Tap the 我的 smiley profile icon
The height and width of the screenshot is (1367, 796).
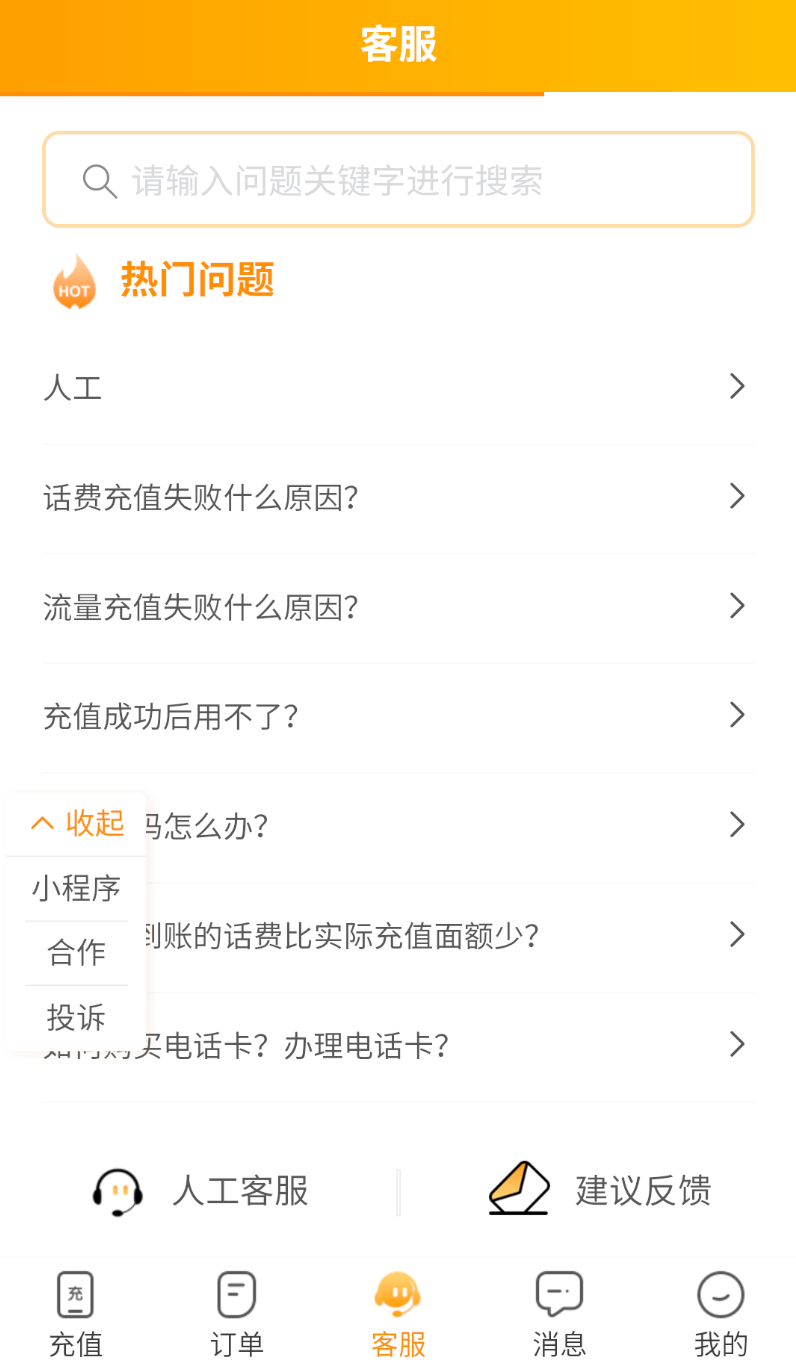(x=720, y=1295)
